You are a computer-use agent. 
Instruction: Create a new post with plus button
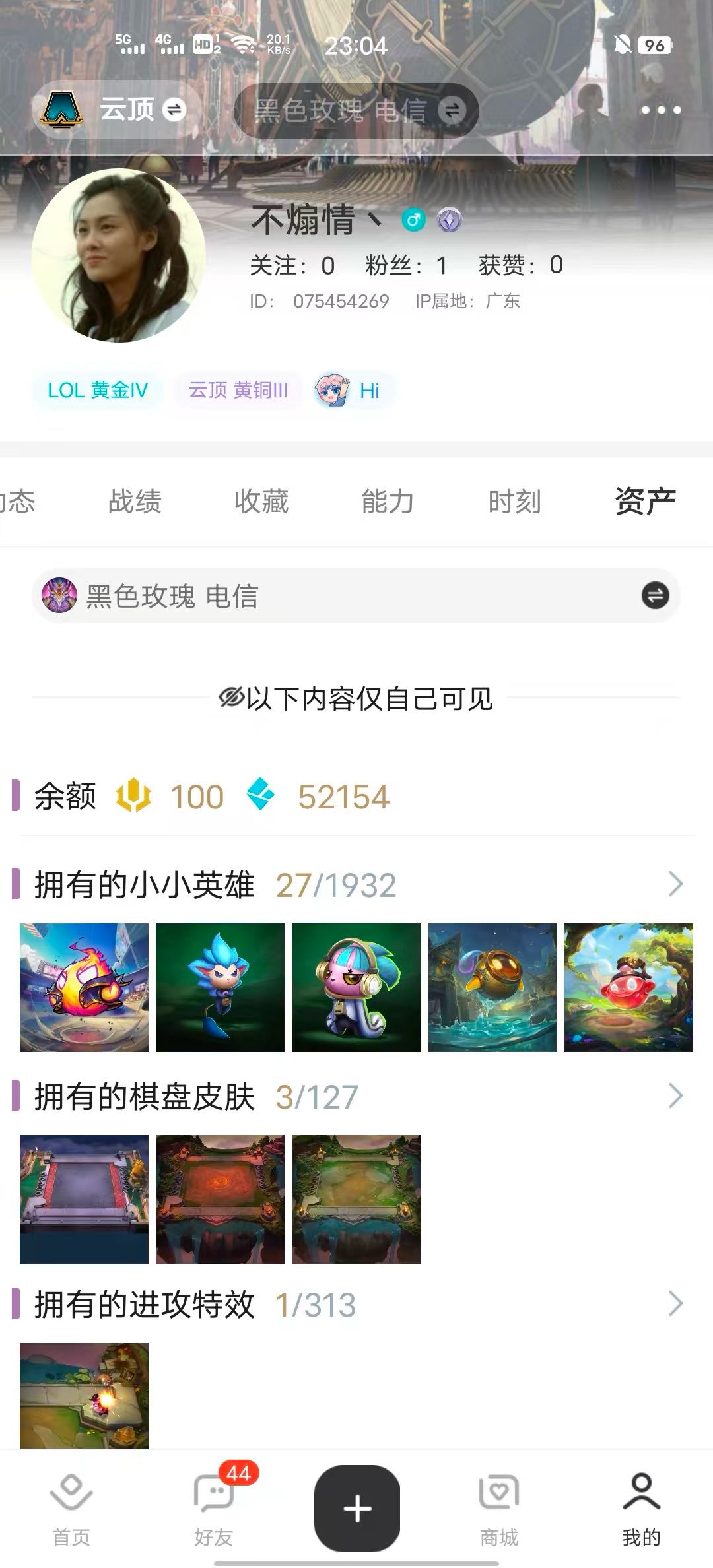357,1509
